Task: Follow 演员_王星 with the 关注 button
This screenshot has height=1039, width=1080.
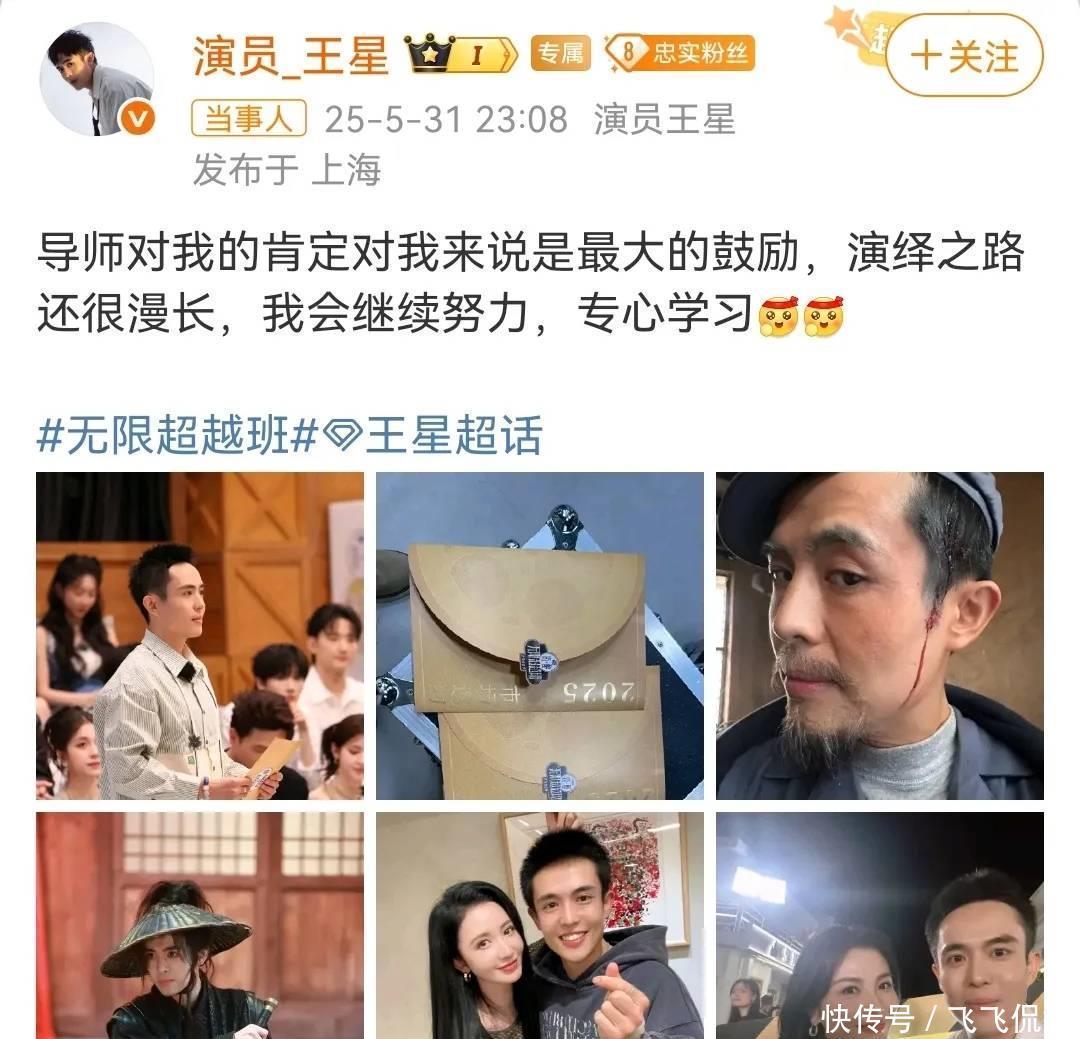Action: coord(964,55)
